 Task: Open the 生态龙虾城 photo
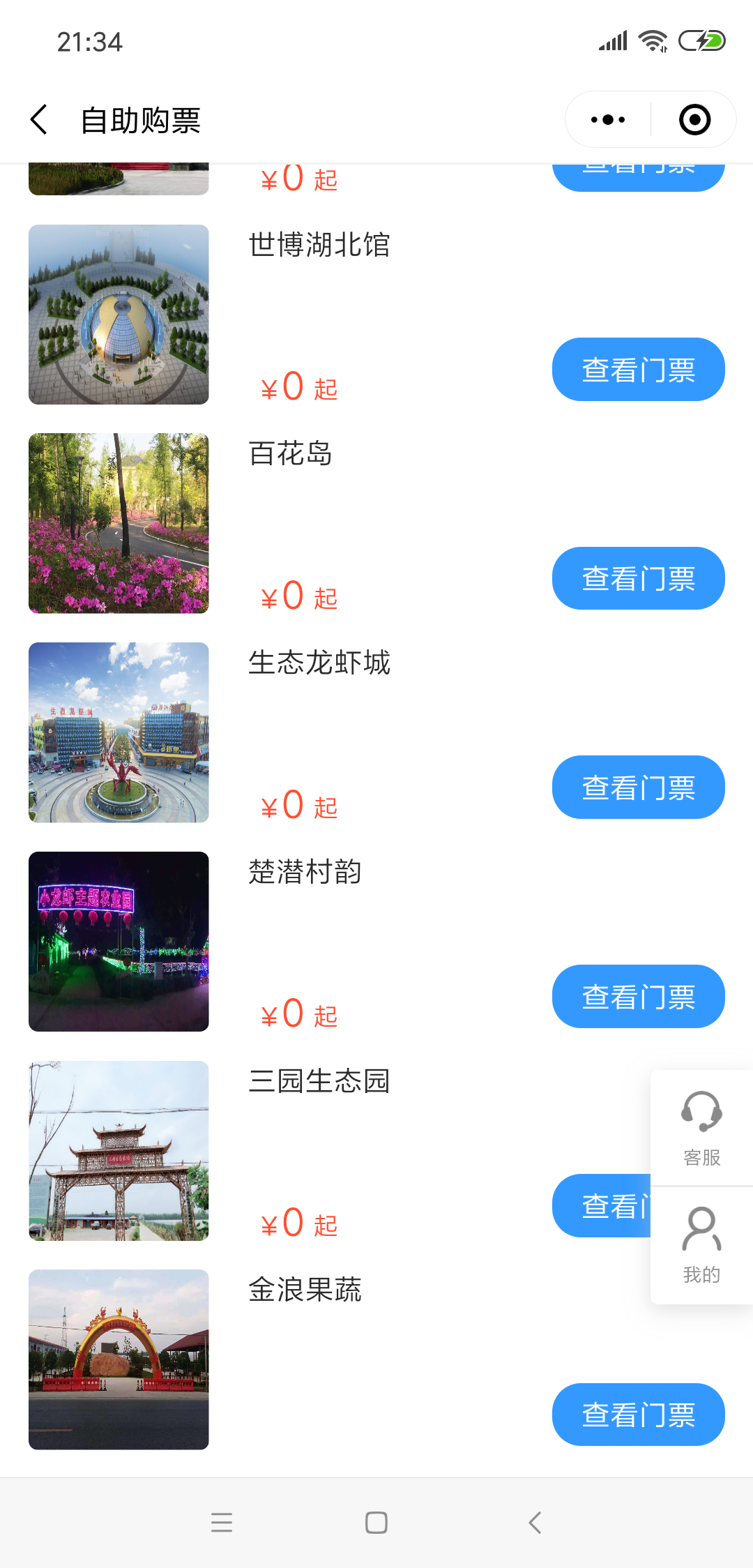[119, 732]
